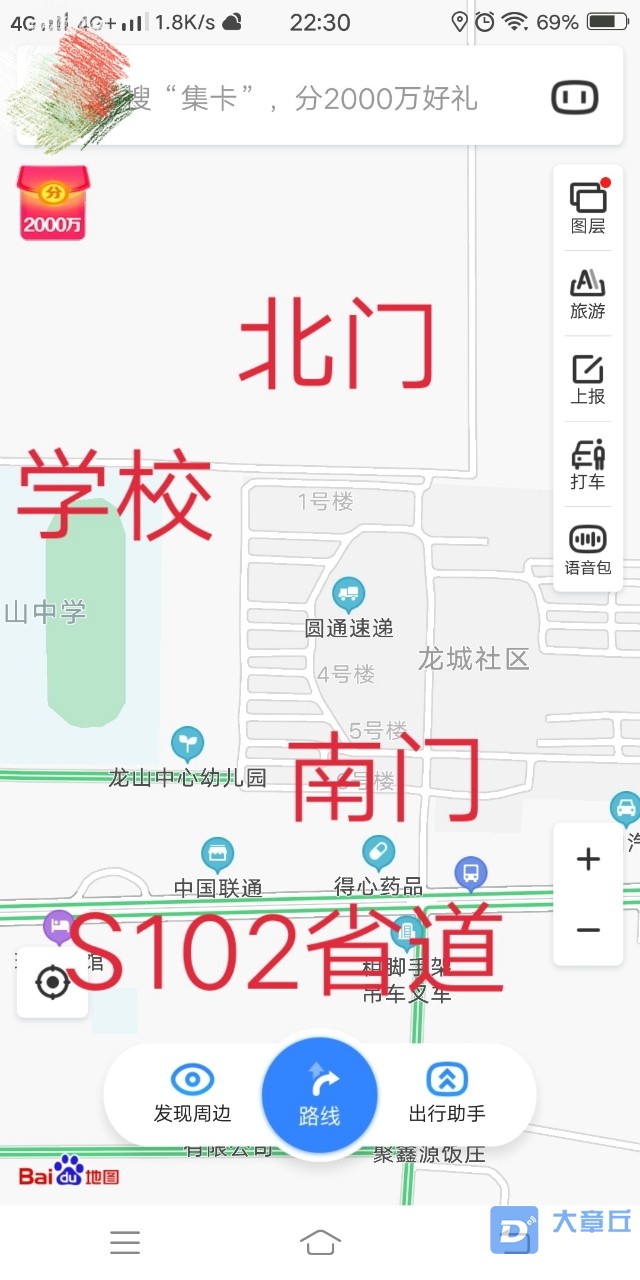
Task: Open the 出行助手 travel assistant
Action: point(447,1093)
